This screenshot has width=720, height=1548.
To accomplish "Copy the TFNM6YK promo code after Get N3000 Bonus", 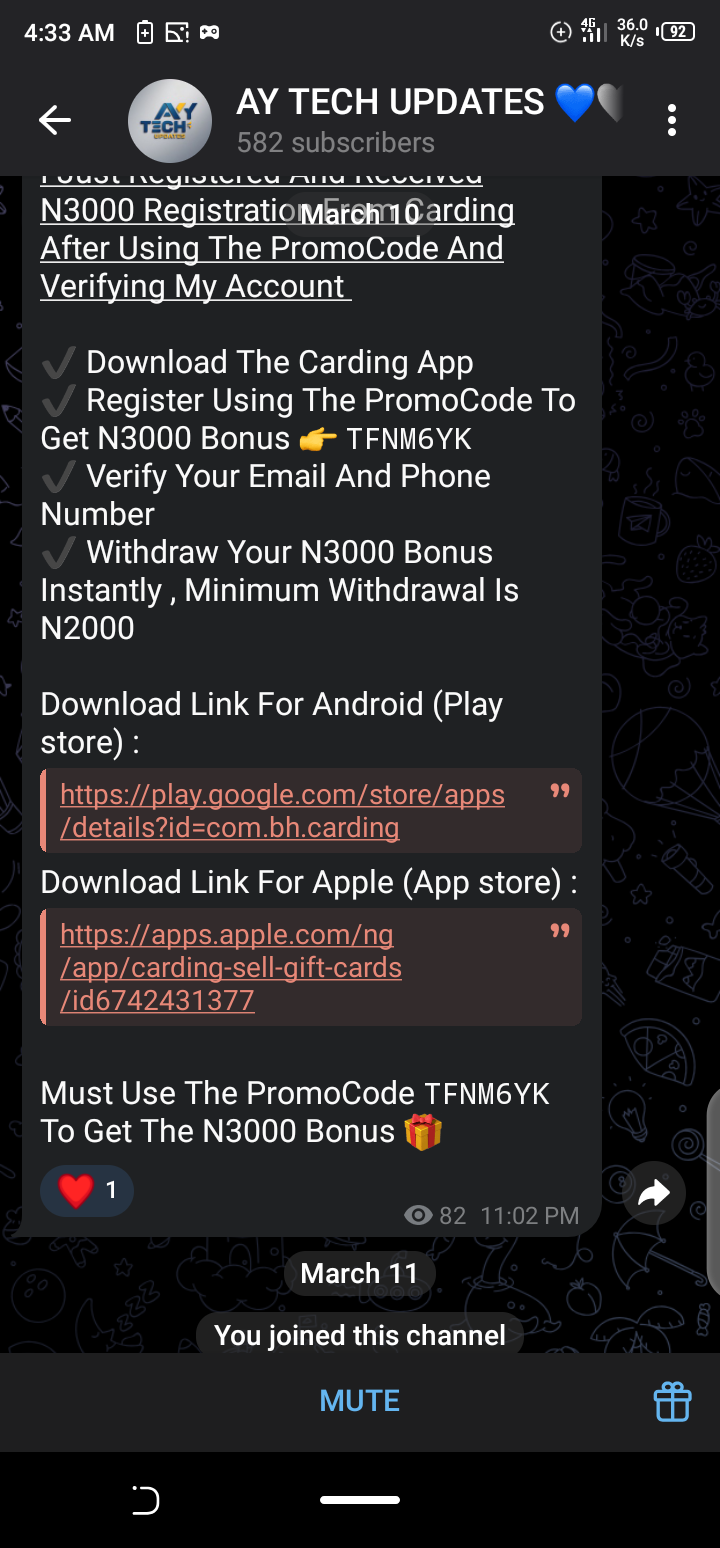I will click(x=408, y=439).
